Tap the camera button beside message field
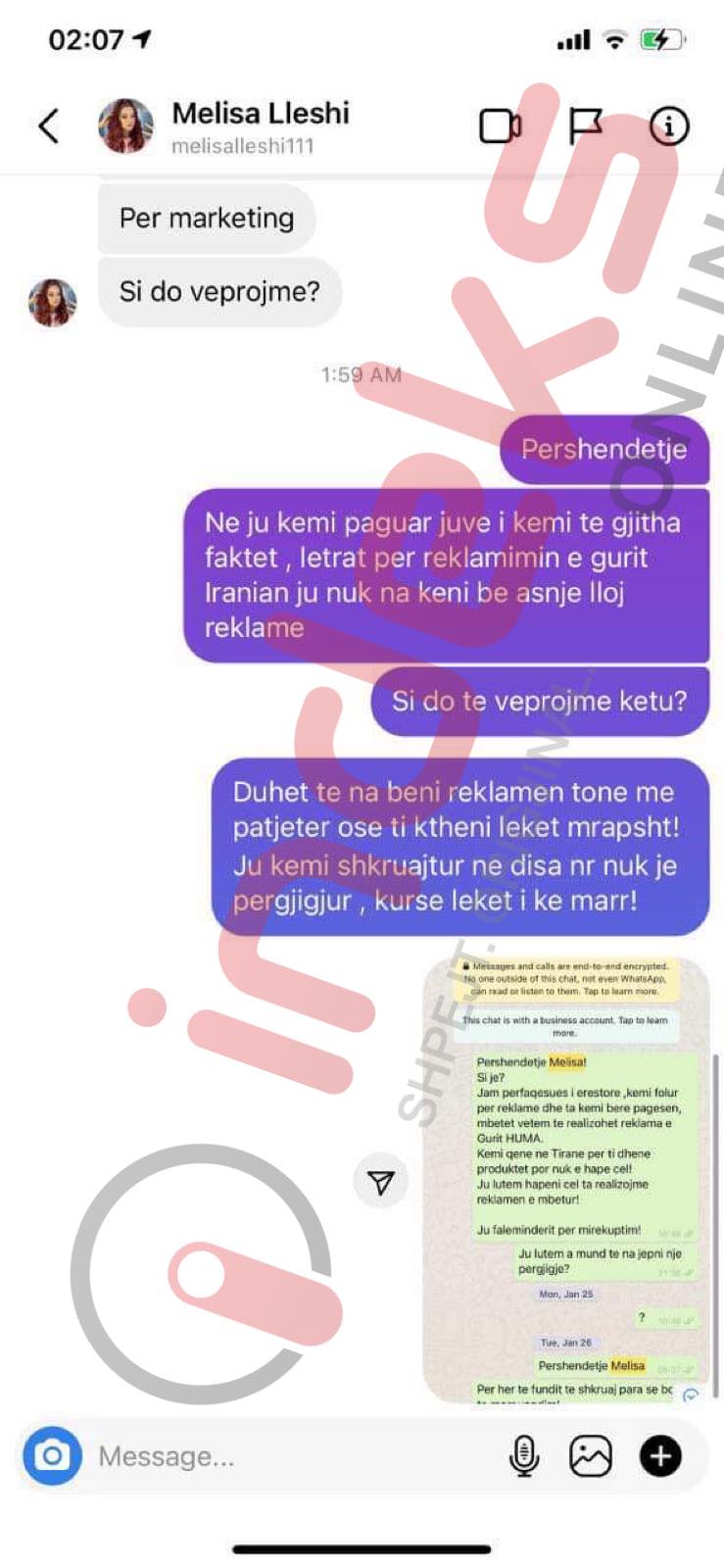 pos(52,1455)
